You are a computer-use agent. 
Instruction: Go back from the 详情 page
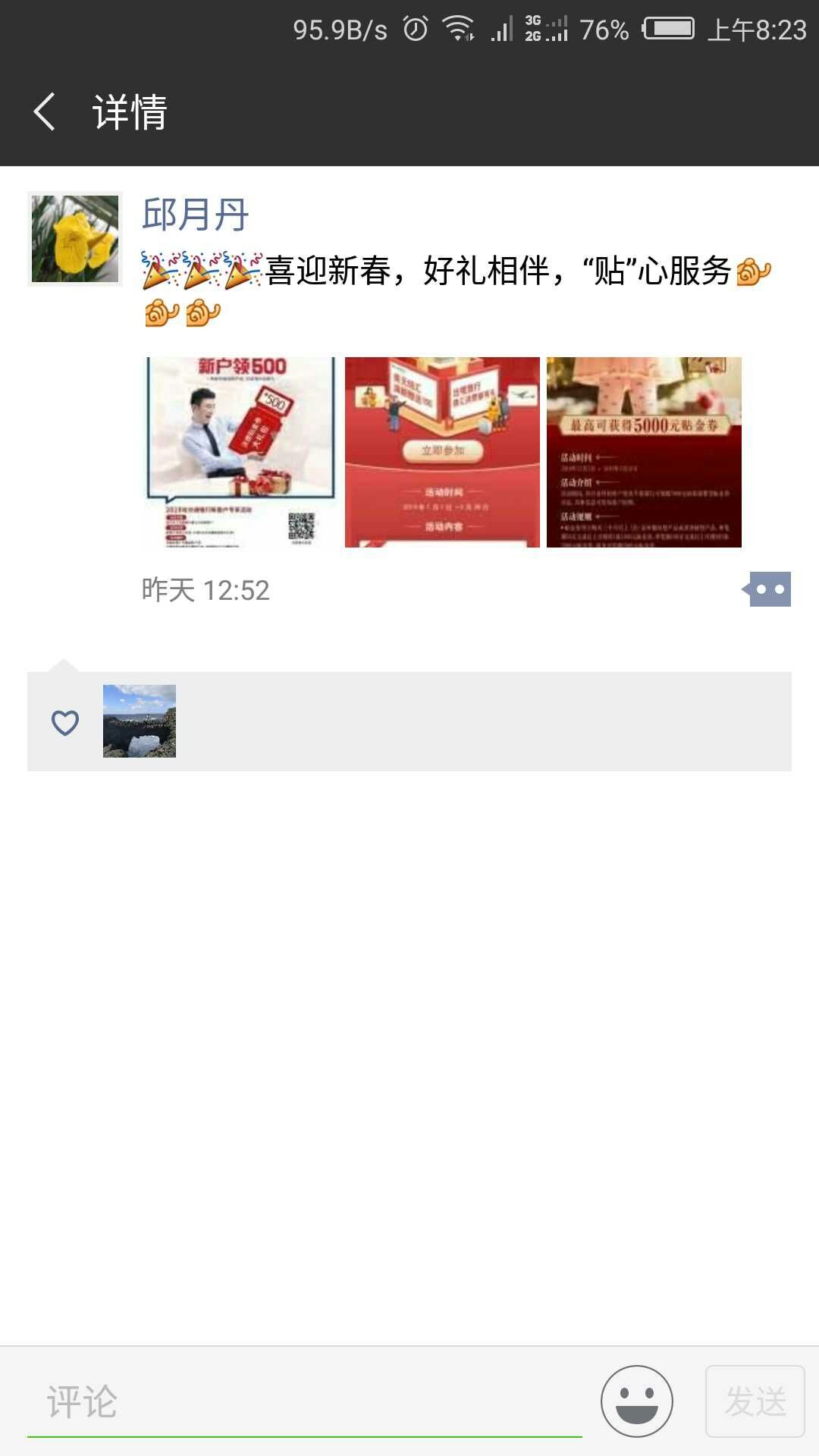[x=45, y=112]
